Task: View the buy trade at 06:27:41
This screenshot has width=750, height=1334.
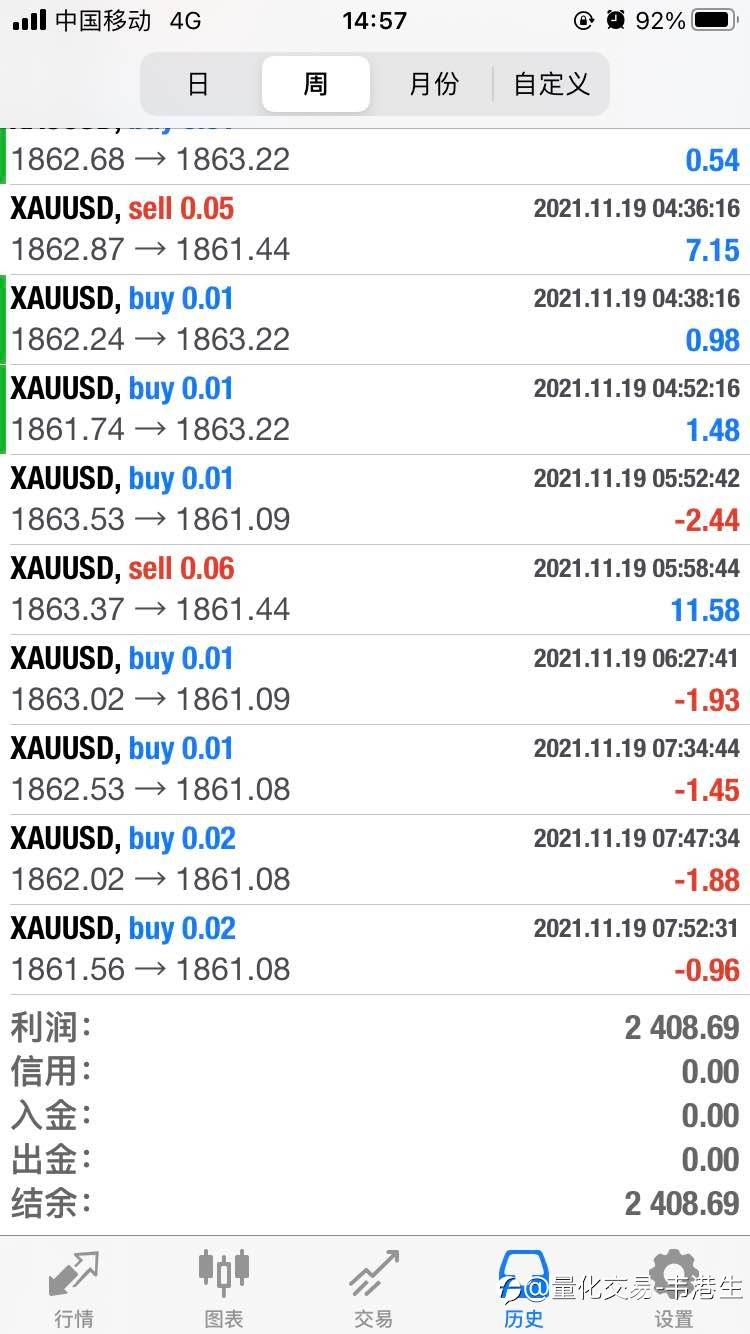Action: point(375,680)
